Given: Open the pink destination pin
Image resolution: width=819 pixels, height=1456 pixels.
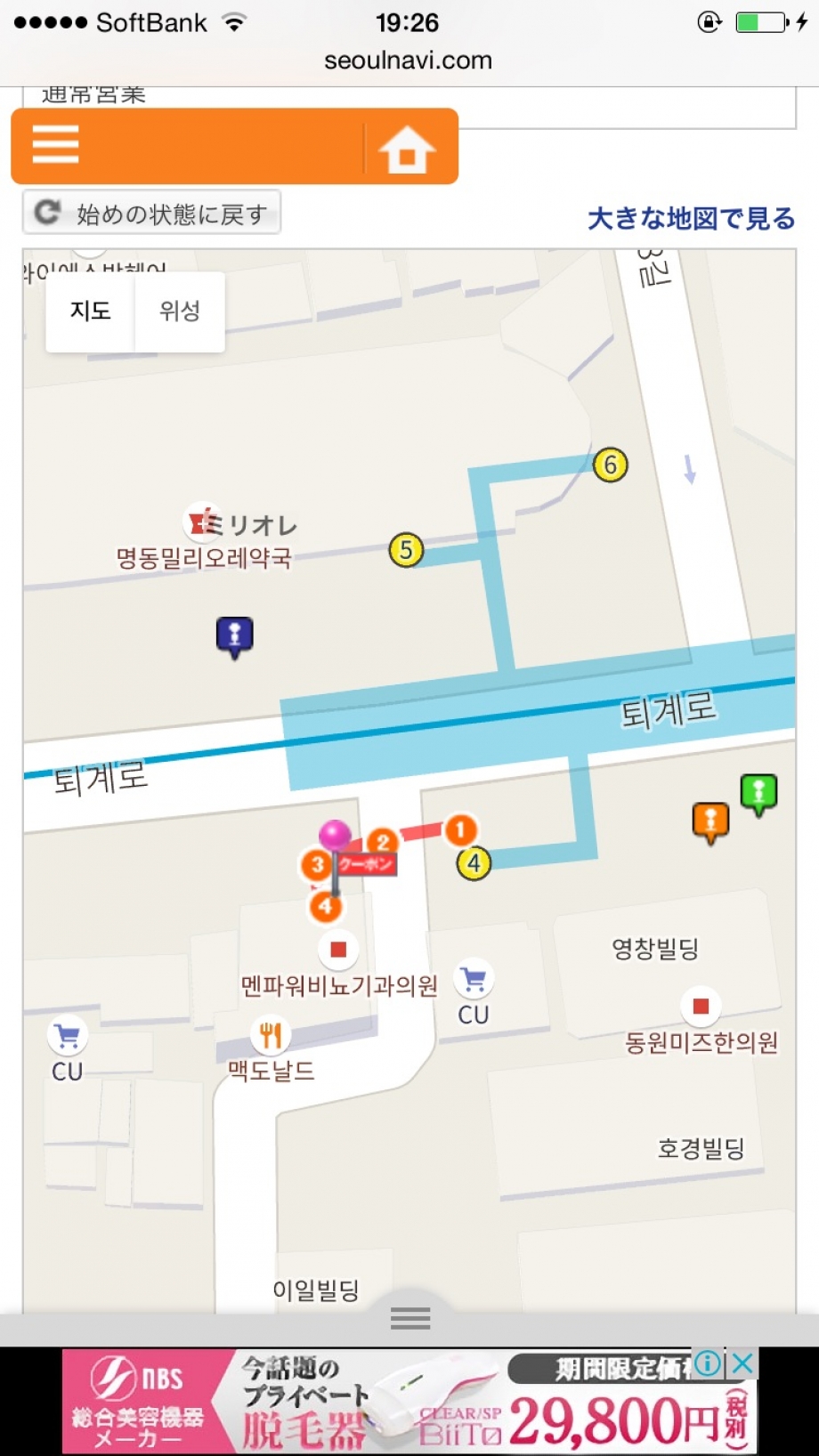Looking at the screenshot, I should 335,835.
